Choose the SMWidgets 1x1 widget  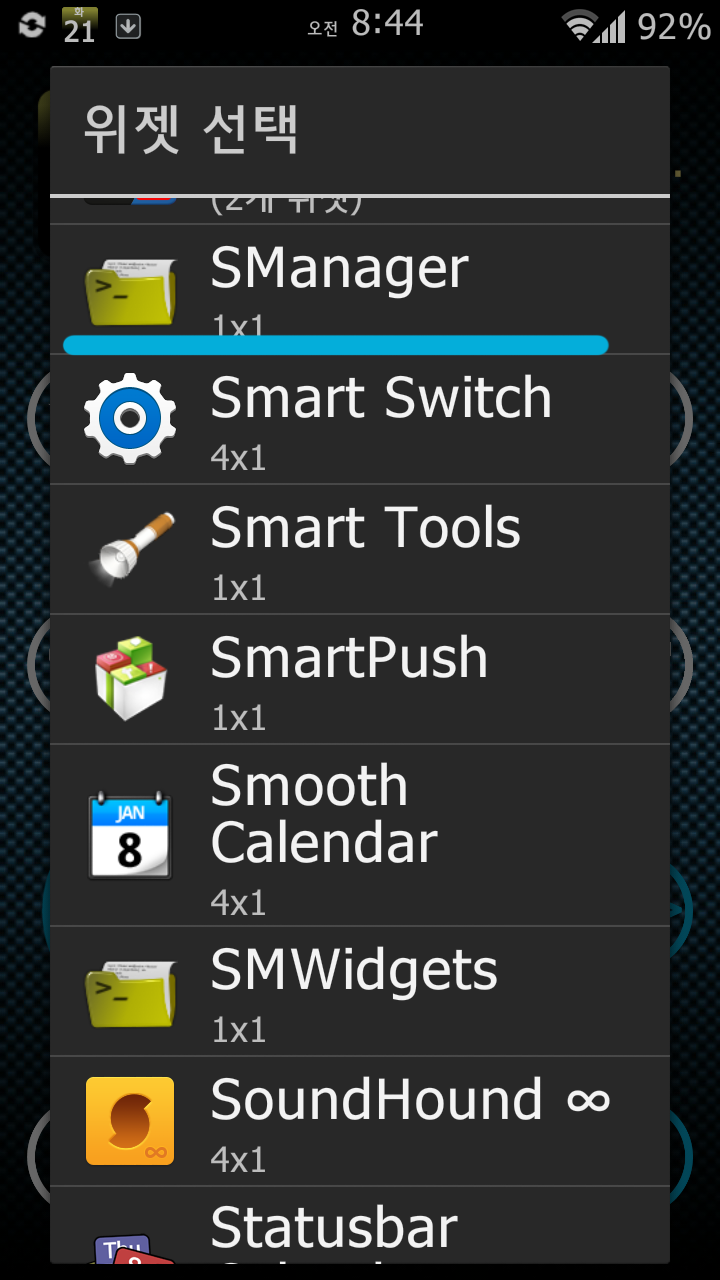360,992
